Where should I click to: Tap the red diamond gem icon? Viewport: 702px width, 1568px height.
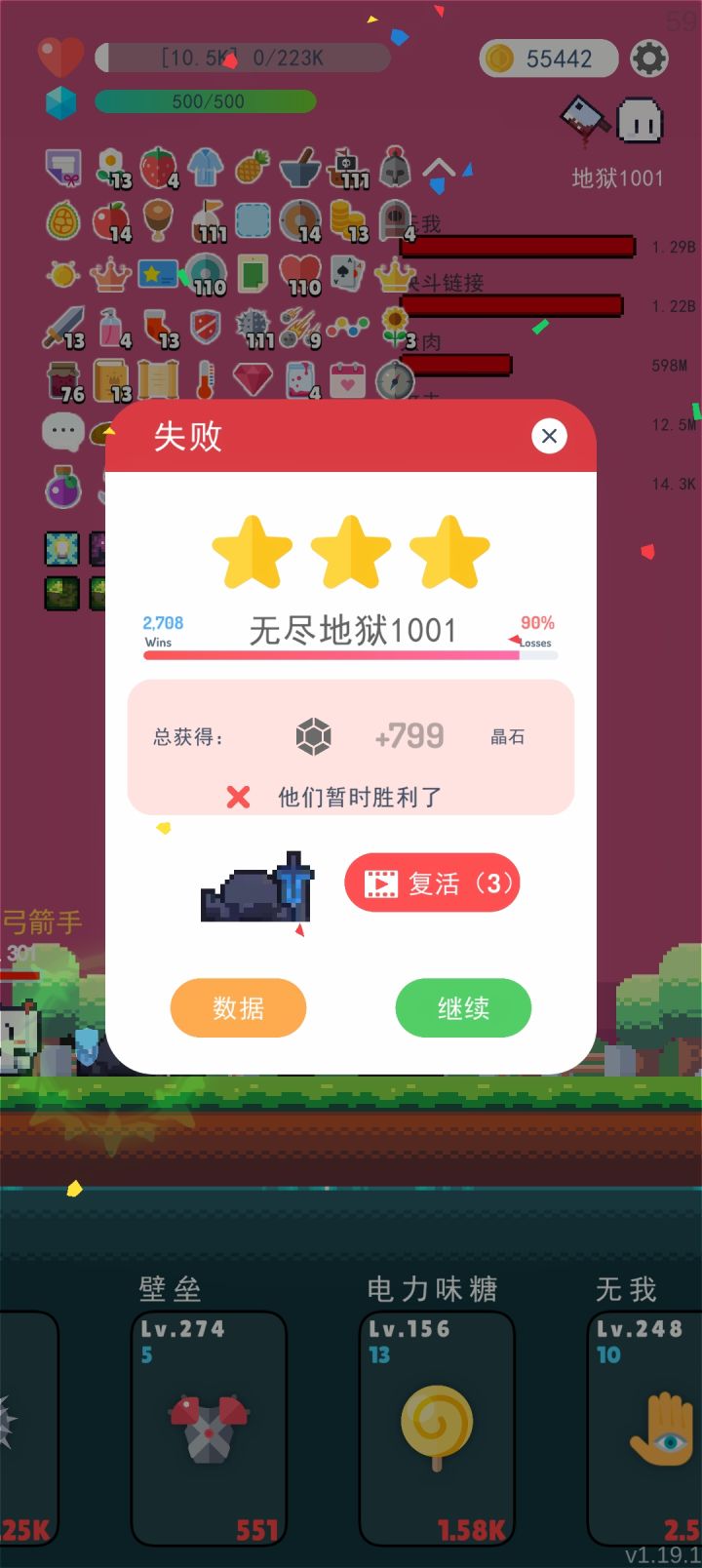251,377
